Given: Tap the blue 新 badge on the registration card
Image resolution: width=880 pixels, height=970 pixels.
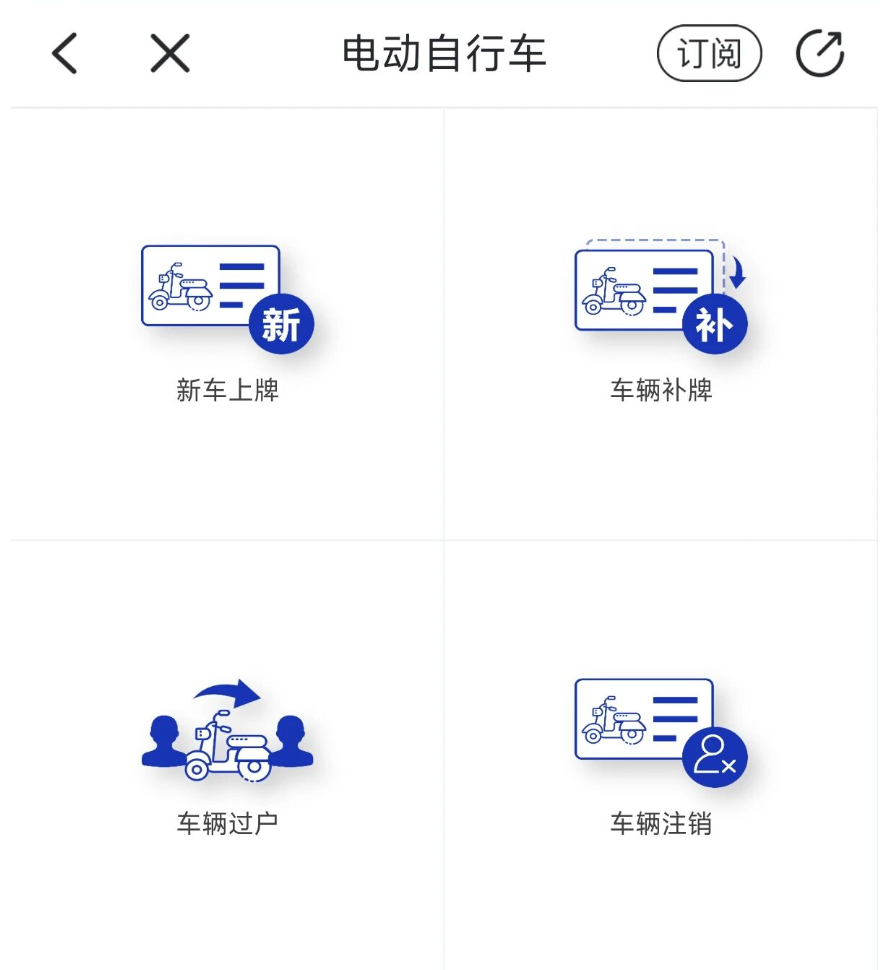Looking at the screenshot, I should [x=280, y=323].
